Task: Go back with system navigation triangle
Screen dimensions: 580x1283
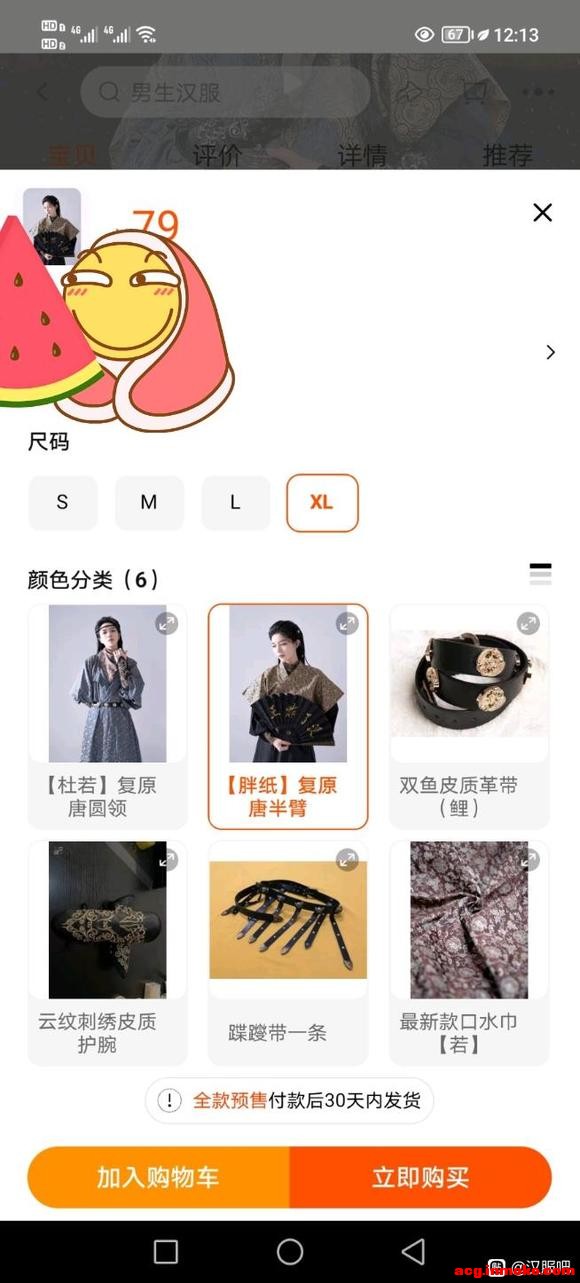Action: (x=413, y=1251)
